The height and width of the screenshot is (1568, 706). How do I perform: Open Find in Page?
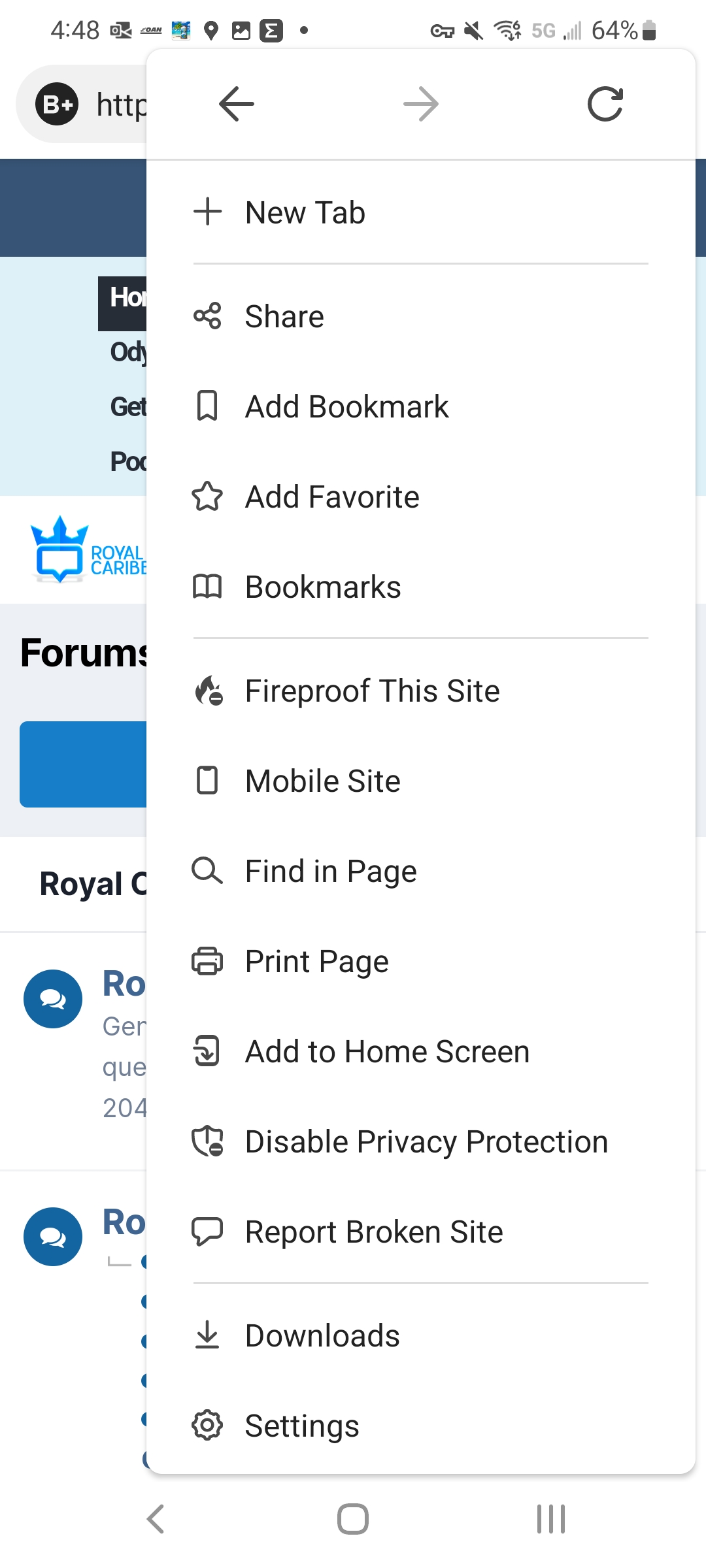(421, 871)
